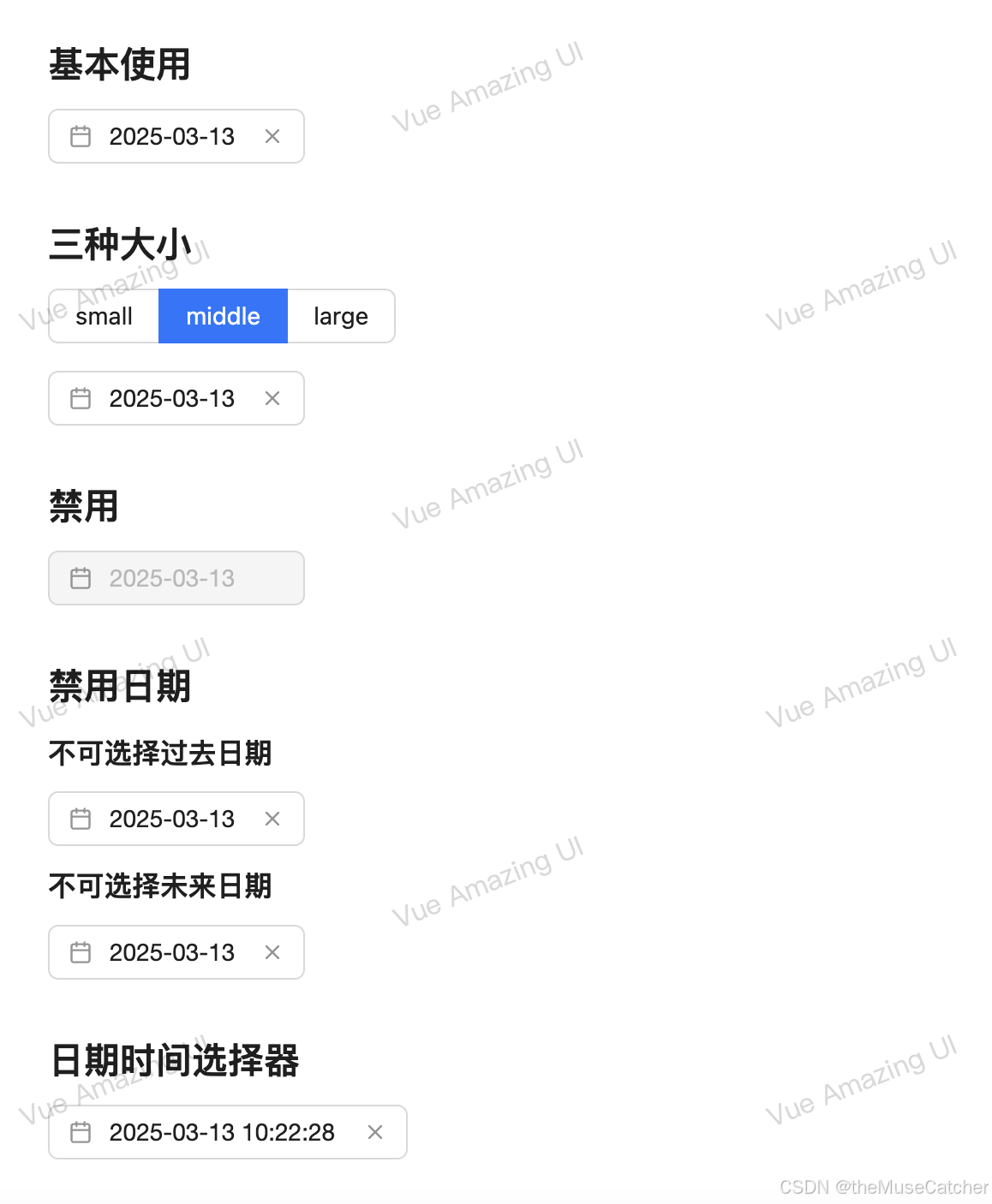Click the disabled 2025-03-13 date field
Image resolution: width=992 pixels, height=1204 pixels.
tap(171, 578)
